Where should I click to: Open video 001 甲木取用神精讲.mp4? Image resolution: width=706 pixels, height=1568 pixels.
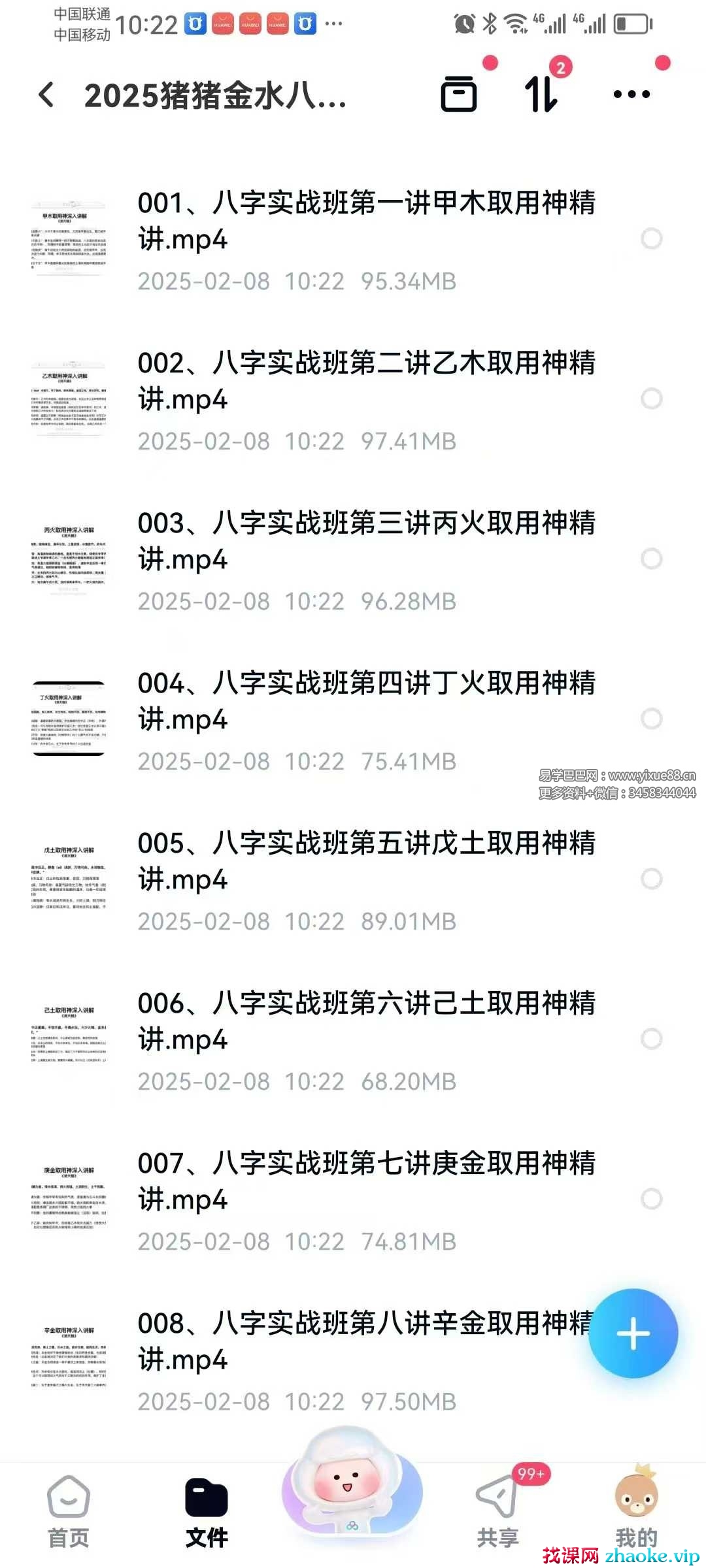366,221
